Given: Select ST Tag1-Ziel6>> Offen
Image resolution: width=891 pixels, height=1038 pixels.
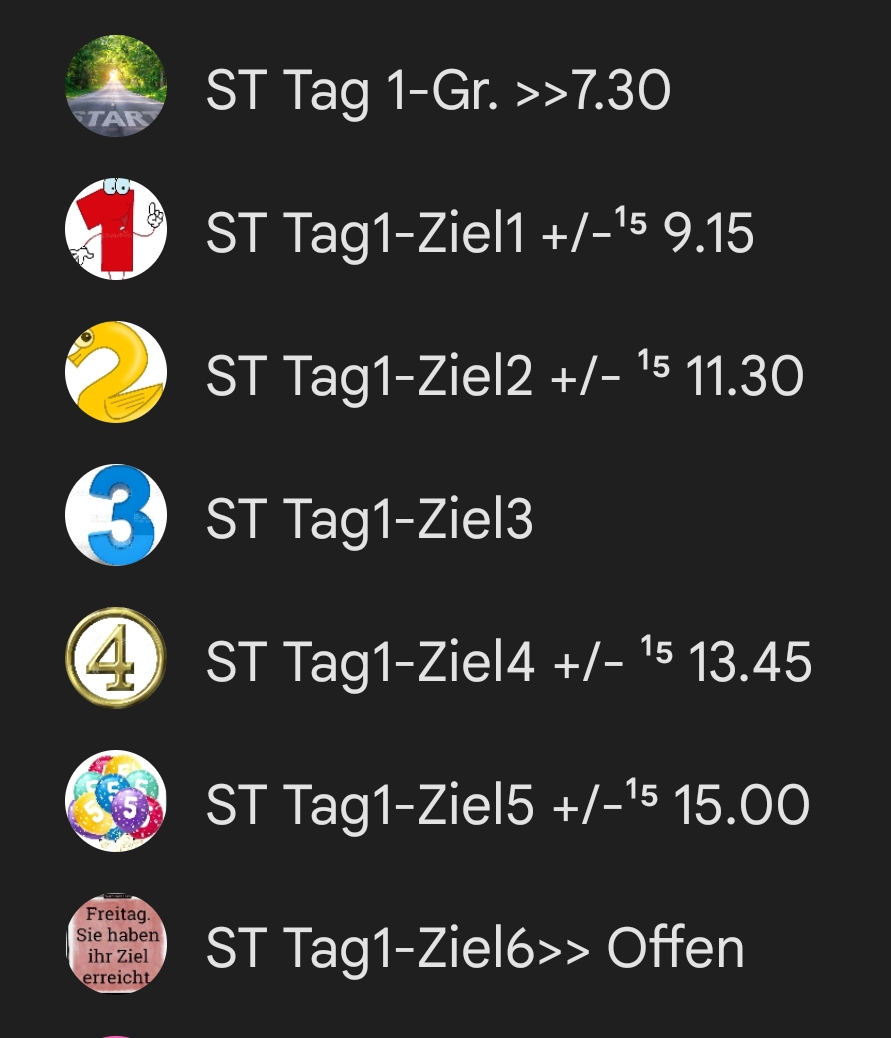Looking at the screenshot, I should (x=474, y=949).
